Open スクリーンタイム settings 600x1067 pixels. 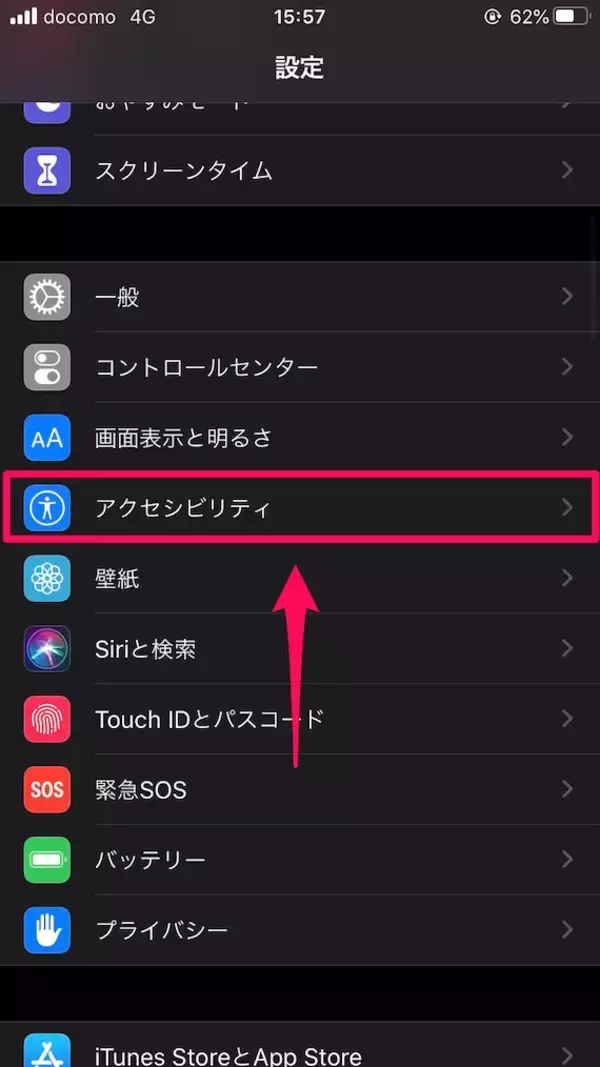[x=300, y=170]
